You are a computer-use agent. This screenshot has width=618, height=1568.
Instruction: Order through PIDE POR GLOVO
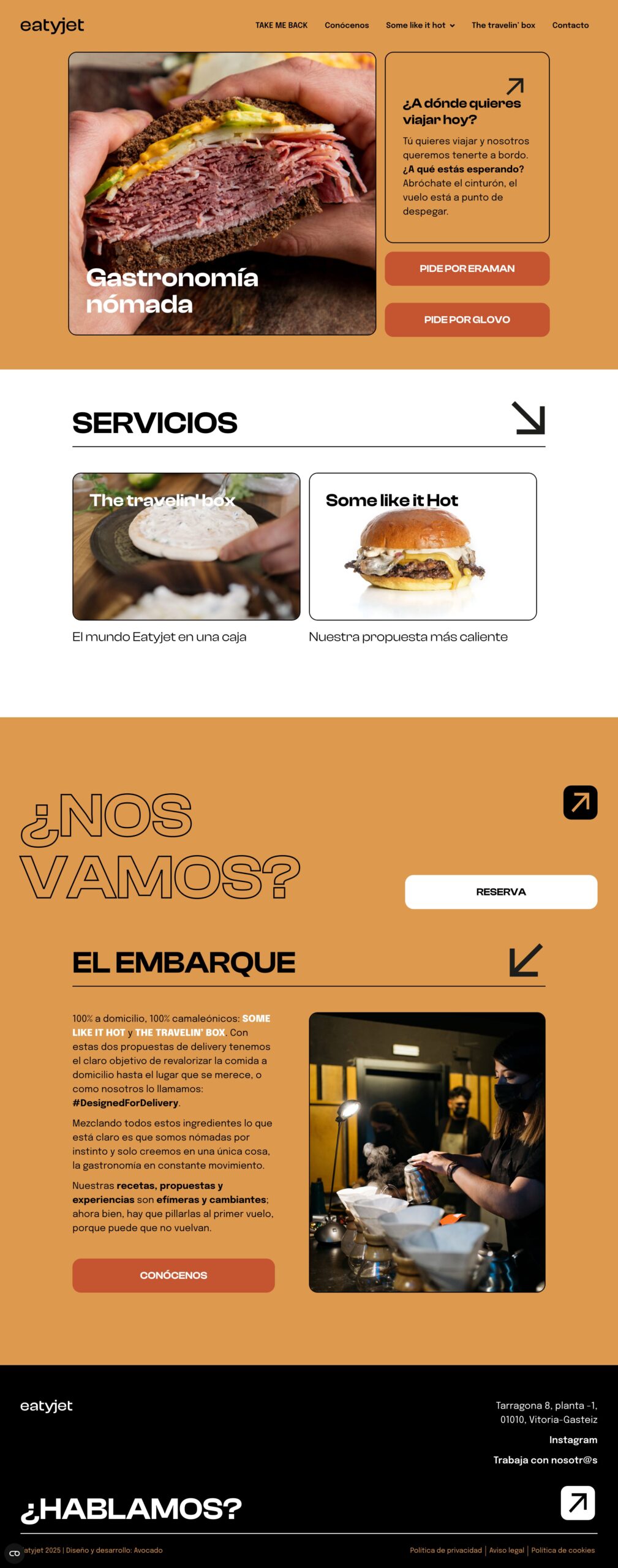click(x=467, y=319)
